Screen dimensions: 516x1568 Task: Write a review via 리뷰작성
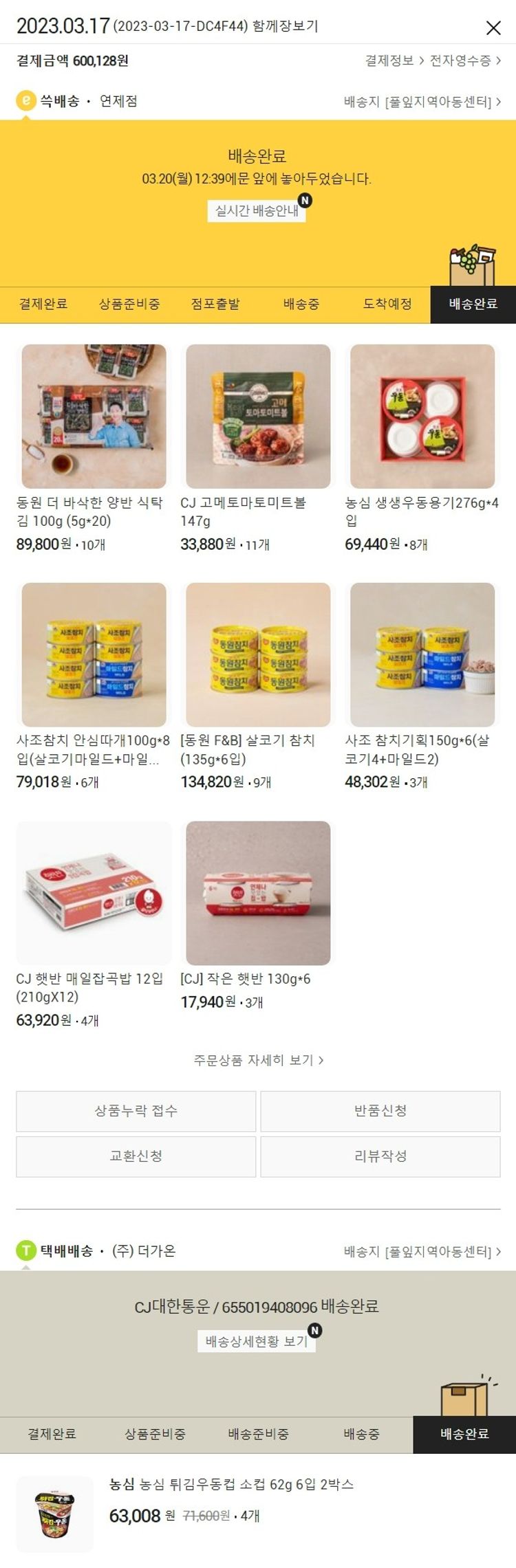tap(380, 1156)
